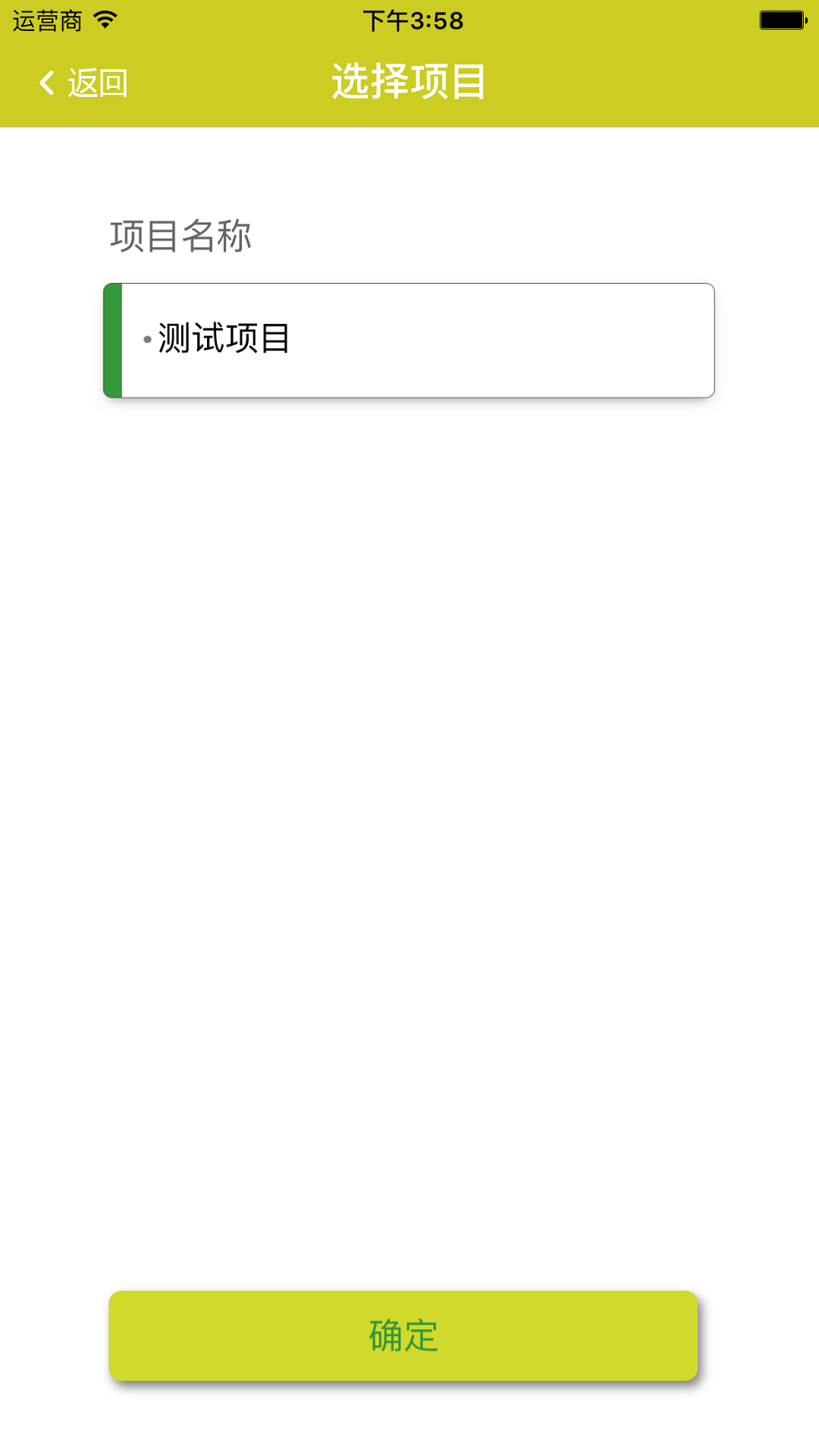
Task: Confirm selection with the 确定 button
Action: coord(403,1335)
